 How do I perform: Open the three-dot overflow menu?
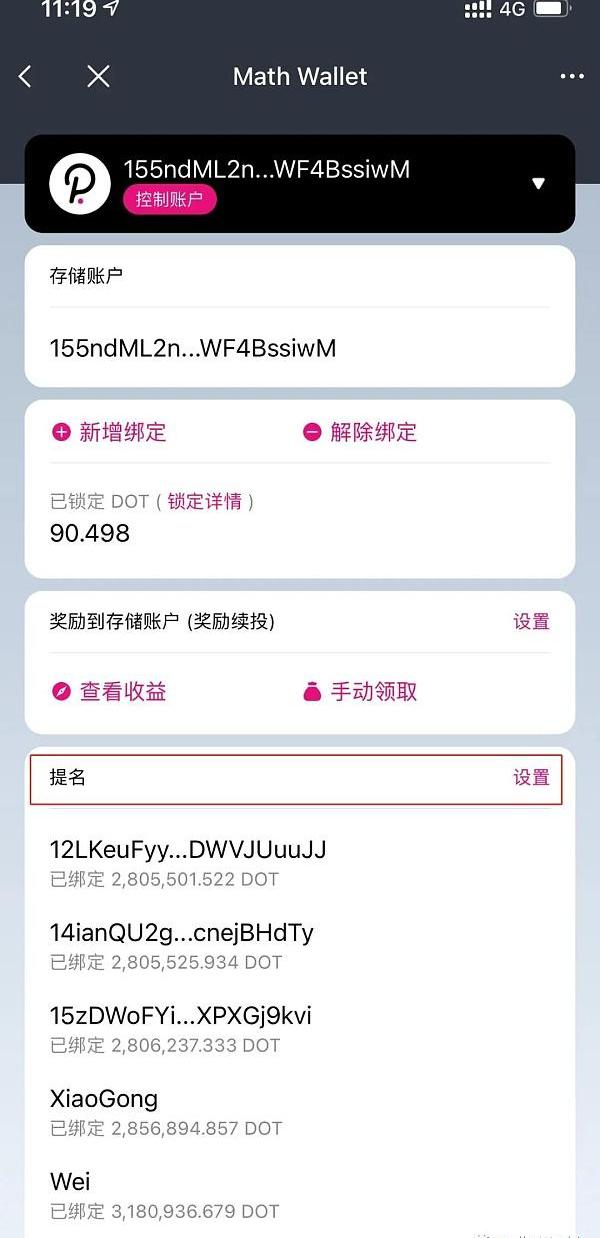pyautogui.click(x=572, y=76)
